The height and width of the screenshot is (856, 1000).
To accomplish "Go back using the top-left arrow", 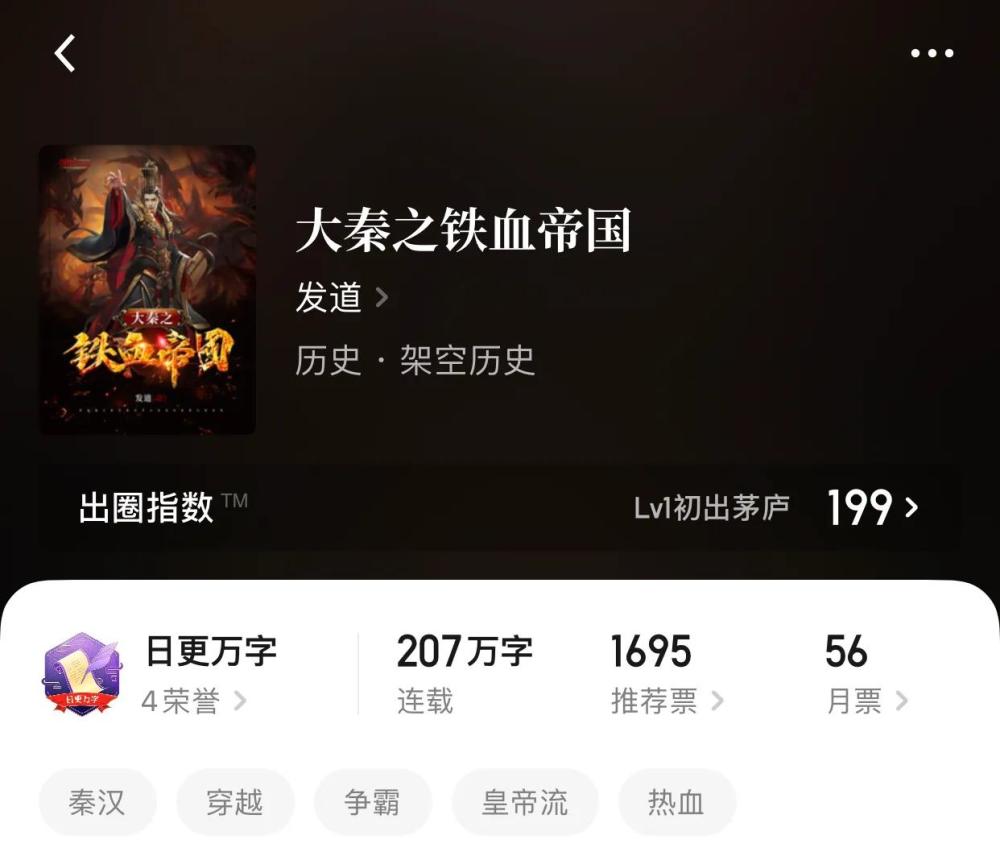I will [66, 53].
